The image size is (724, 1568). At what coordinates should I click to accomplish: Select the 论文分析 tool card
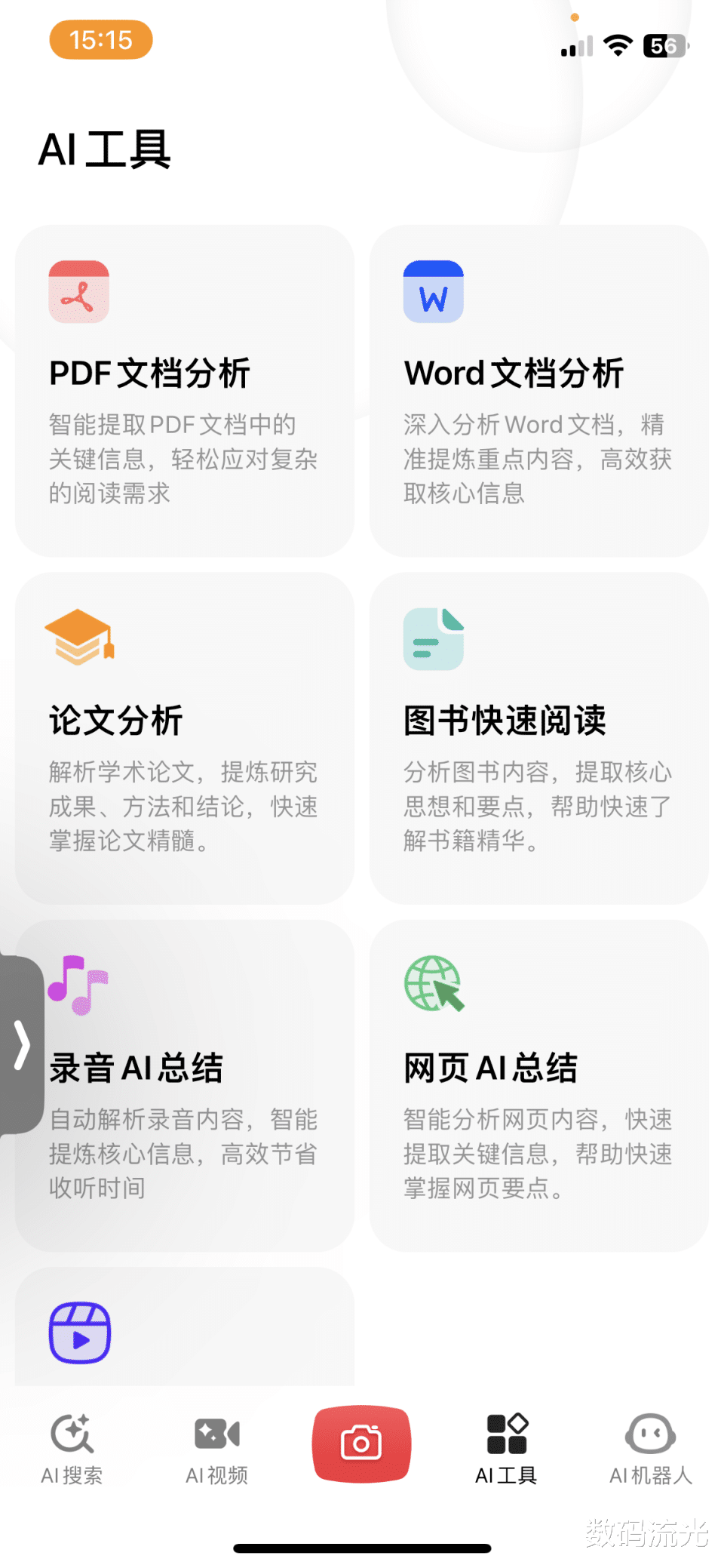(x=185, y=738)
